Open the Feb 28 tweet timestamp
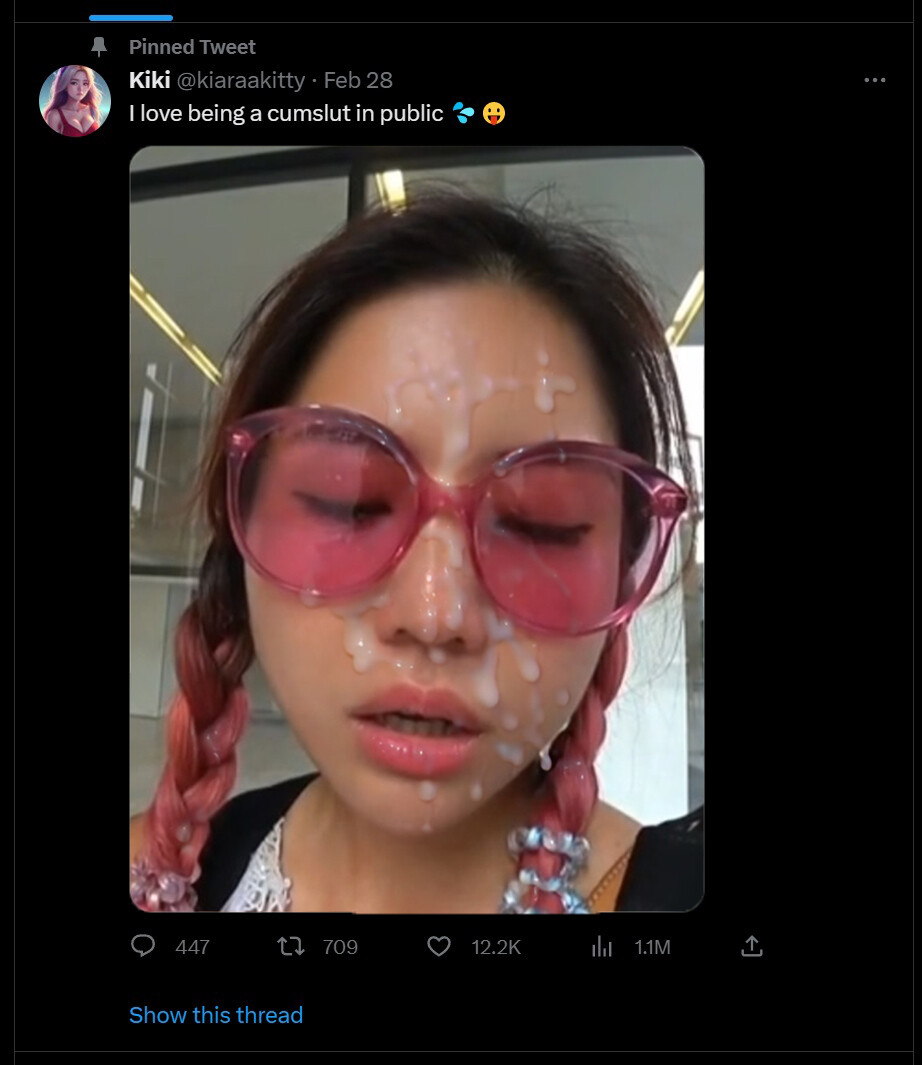922x1065 pixels. click(x=358, y=80)
